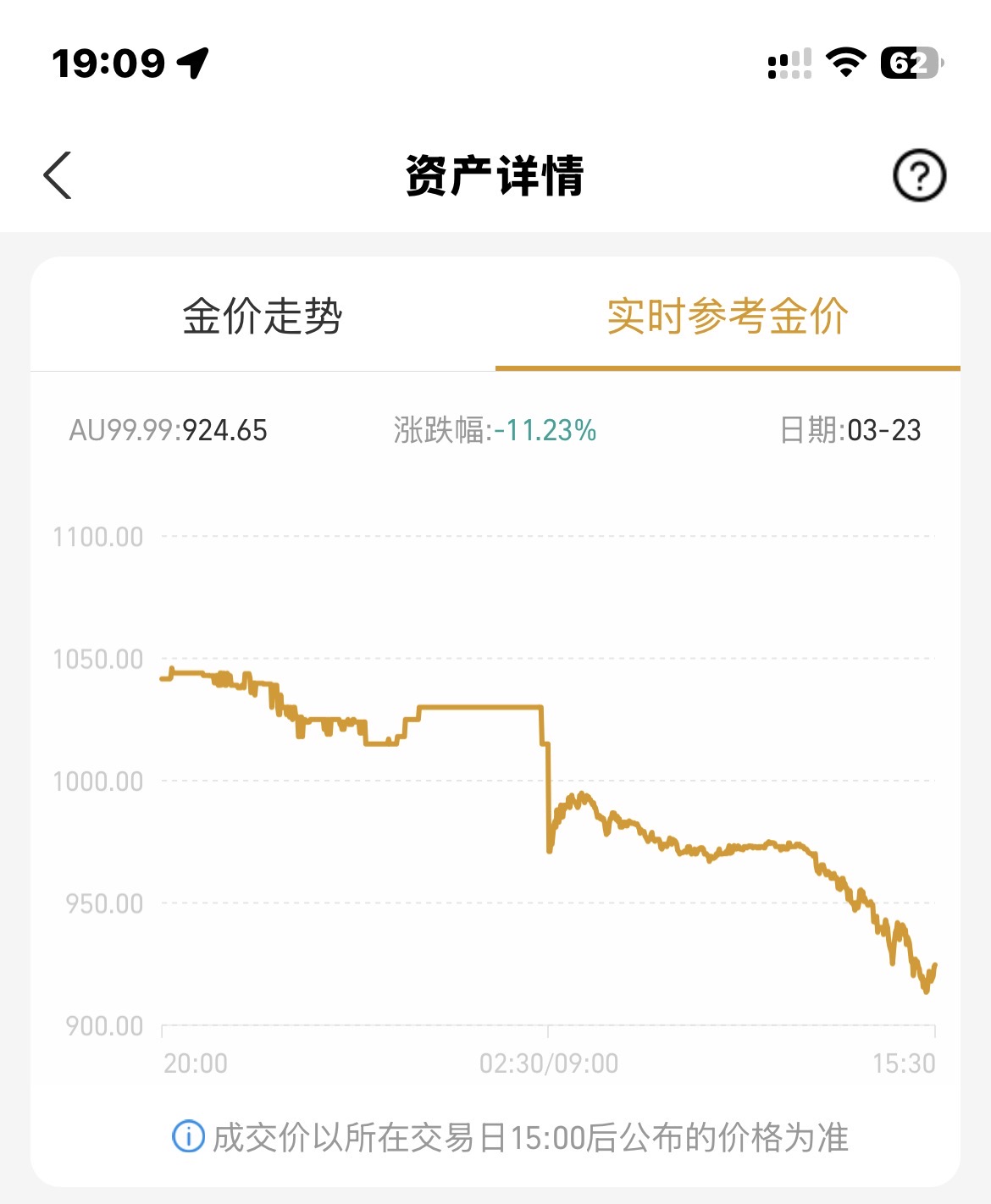Select the 实时参考金价 tab
This screenshot has width=991, height=1204.
pos(728,317)
